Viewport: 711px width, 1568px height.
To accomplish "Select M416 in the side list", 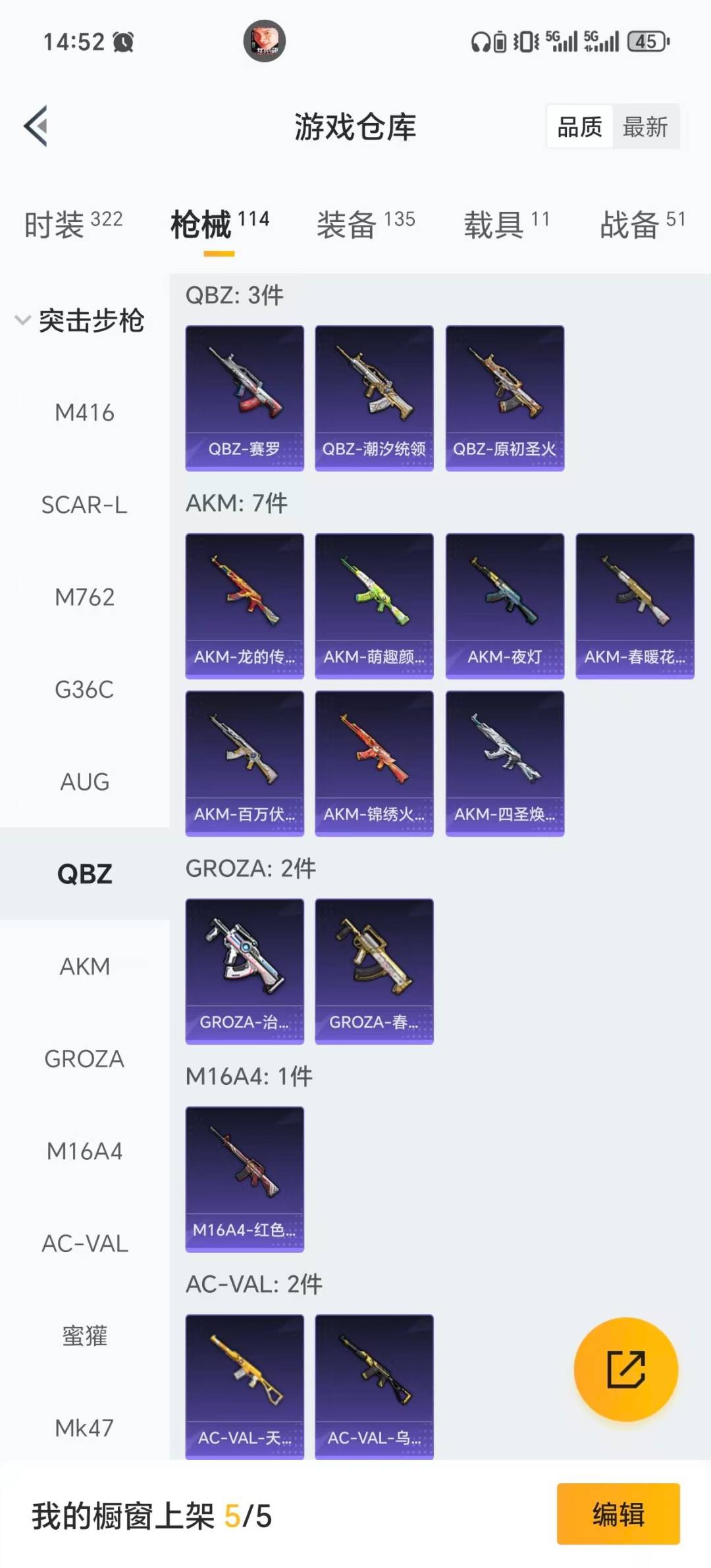I will [84, 413].
